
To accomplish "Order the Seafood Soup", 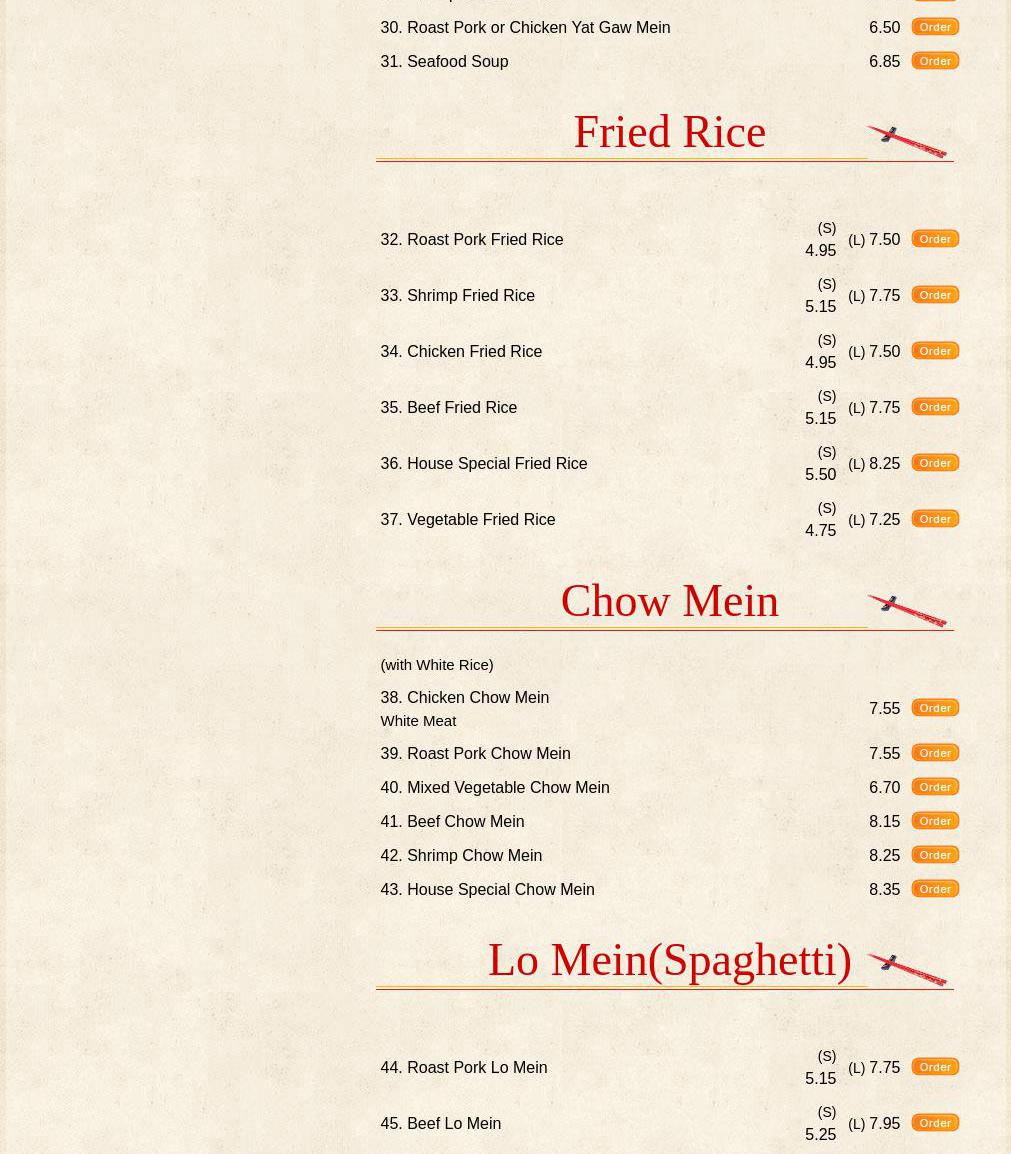I will [934, 61].
